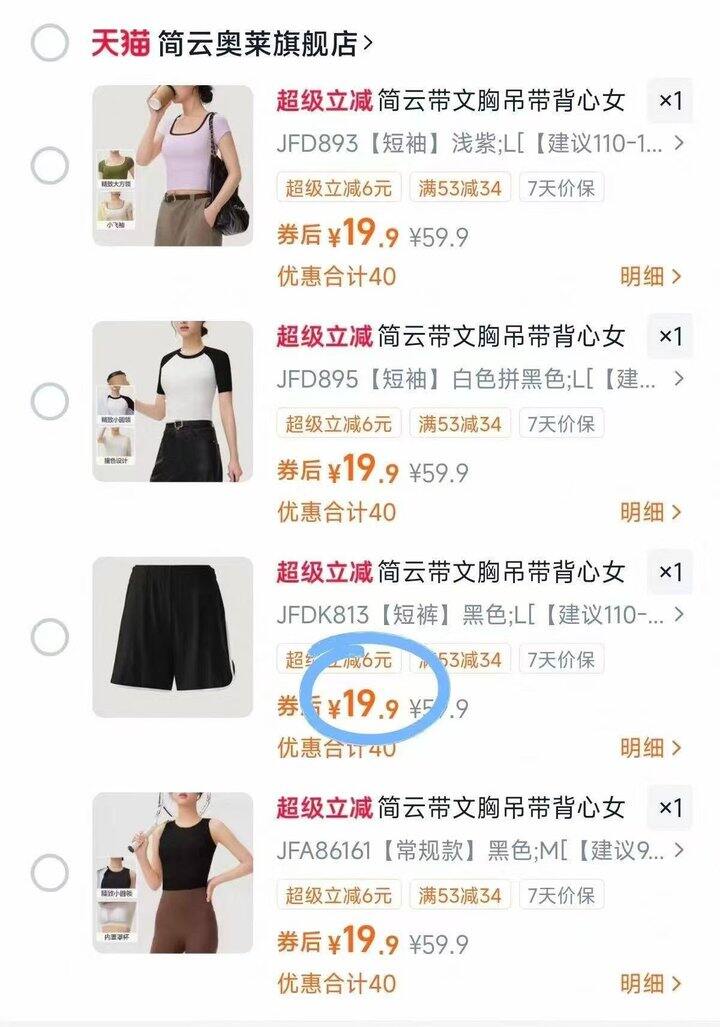Image resolution: width=720 pixels, height=1027 pixels.
Task: Open the JFD893 浅紫 product image
Action: pyautogui.click(x=172, y=166)
